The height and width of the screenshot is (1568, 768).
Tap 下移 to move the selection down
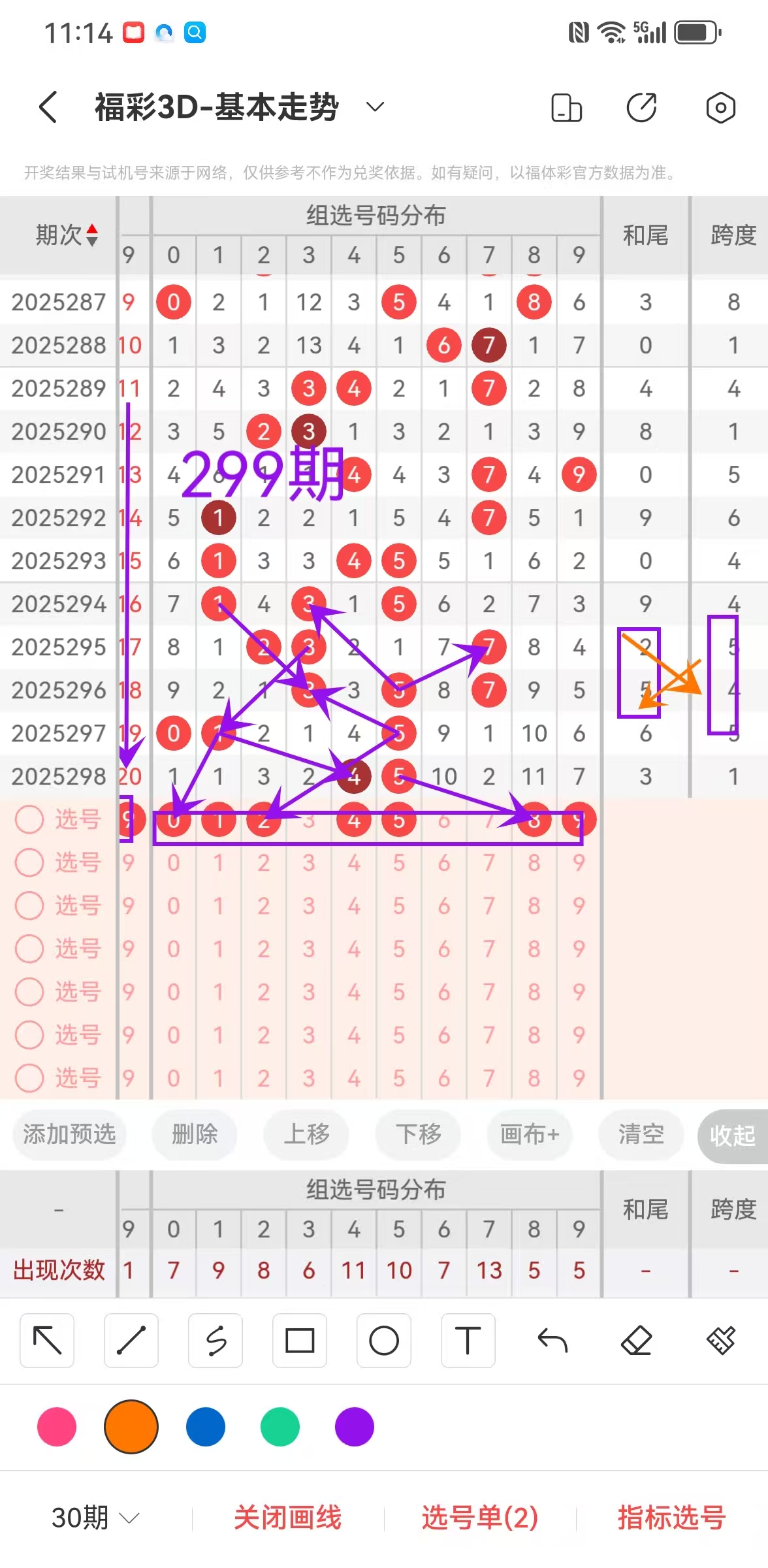pos(418,1135)
